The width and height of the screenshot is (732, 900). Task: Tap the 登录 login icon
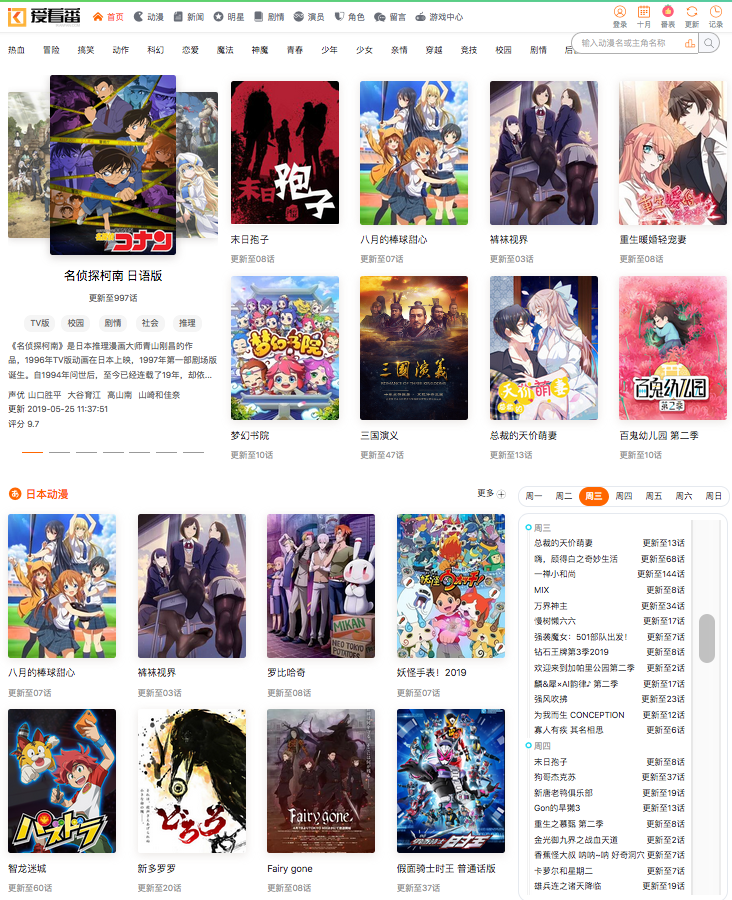click(620, 16)
